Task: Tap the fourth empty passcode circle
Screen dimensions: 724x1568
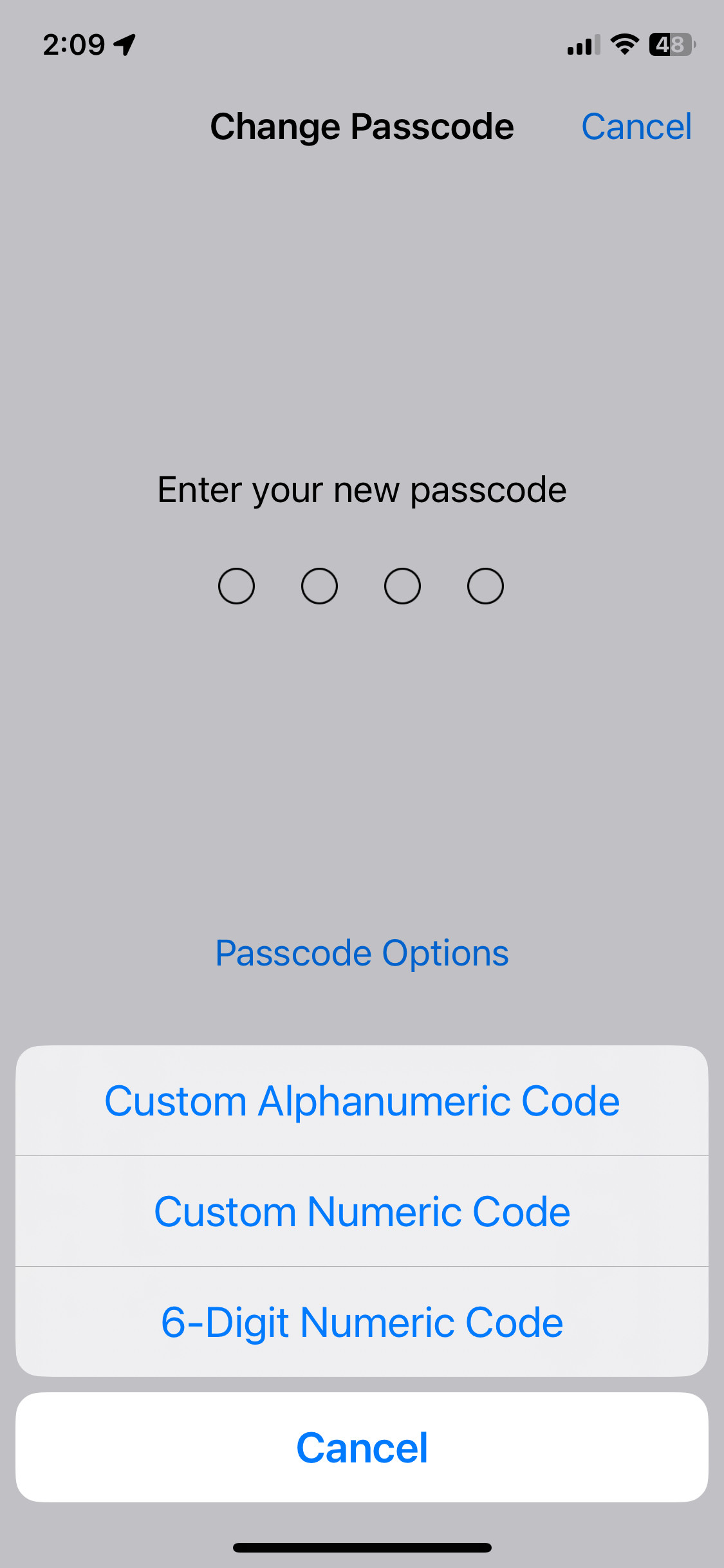Action: click(x=485, y=585)
